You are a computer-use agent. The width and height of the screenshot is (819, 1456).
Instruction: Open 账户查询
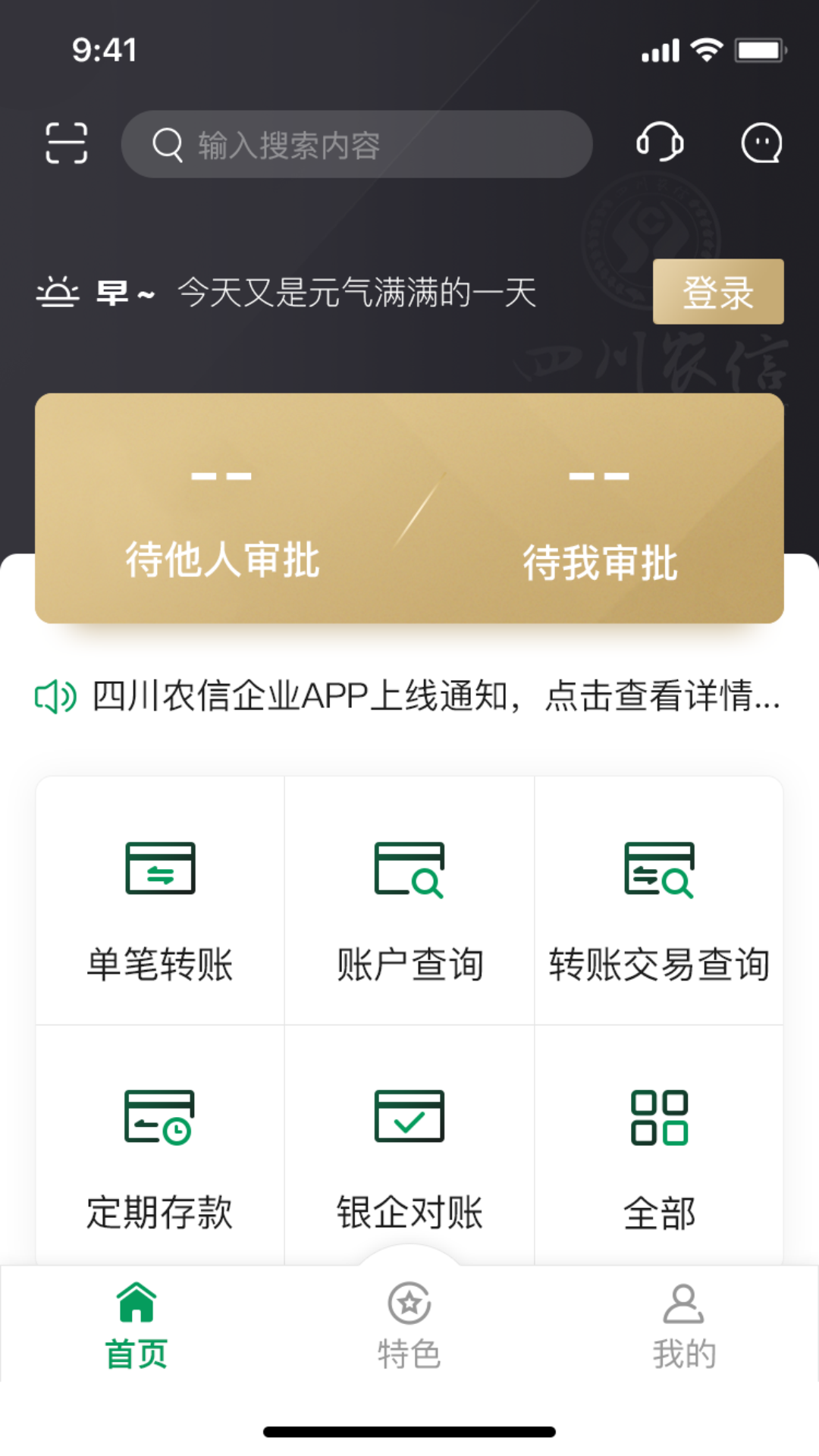point(409,902)
